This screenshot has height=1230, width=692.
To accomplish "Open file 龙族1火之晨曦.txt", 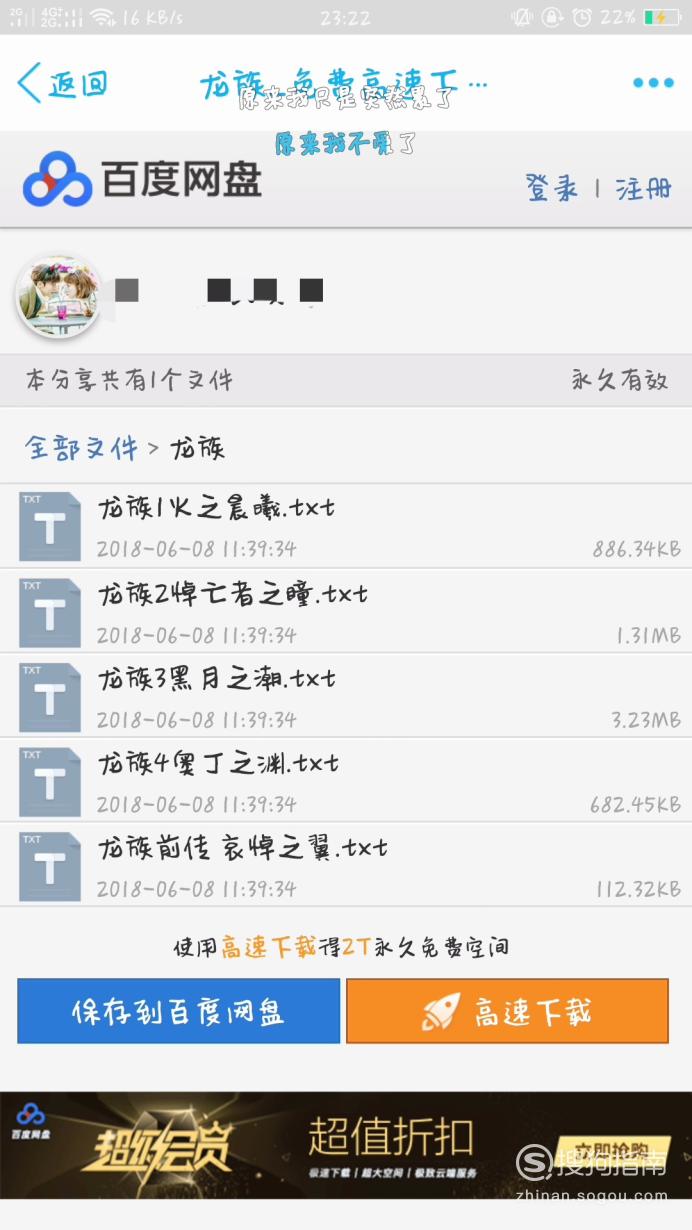I will pyautogui.click(x=346, y=526).
